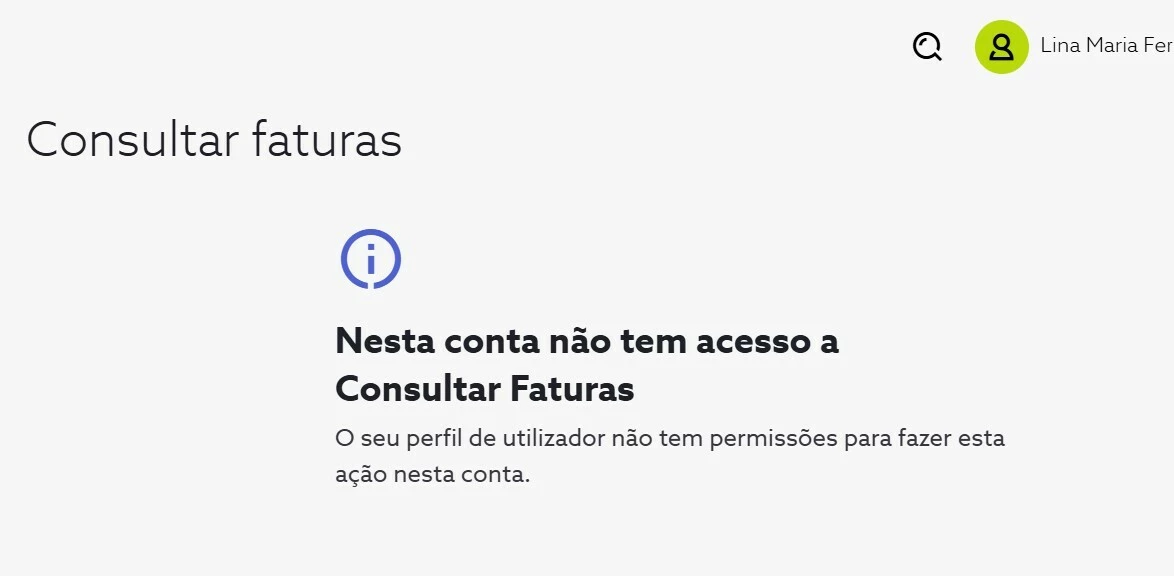
Task: Open the search icon
Action: pos(927,46)
